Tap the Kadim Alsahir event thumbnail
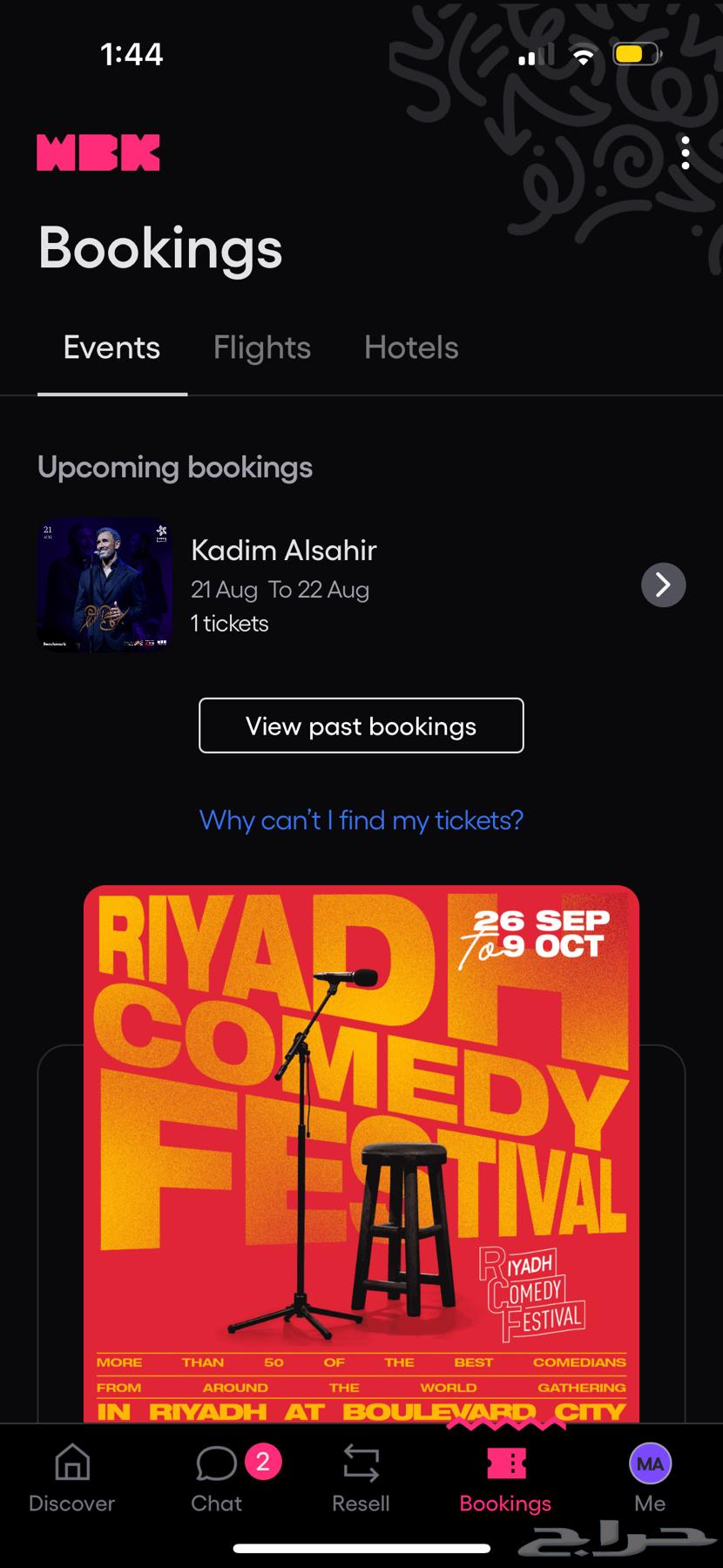 pos(104,585)
